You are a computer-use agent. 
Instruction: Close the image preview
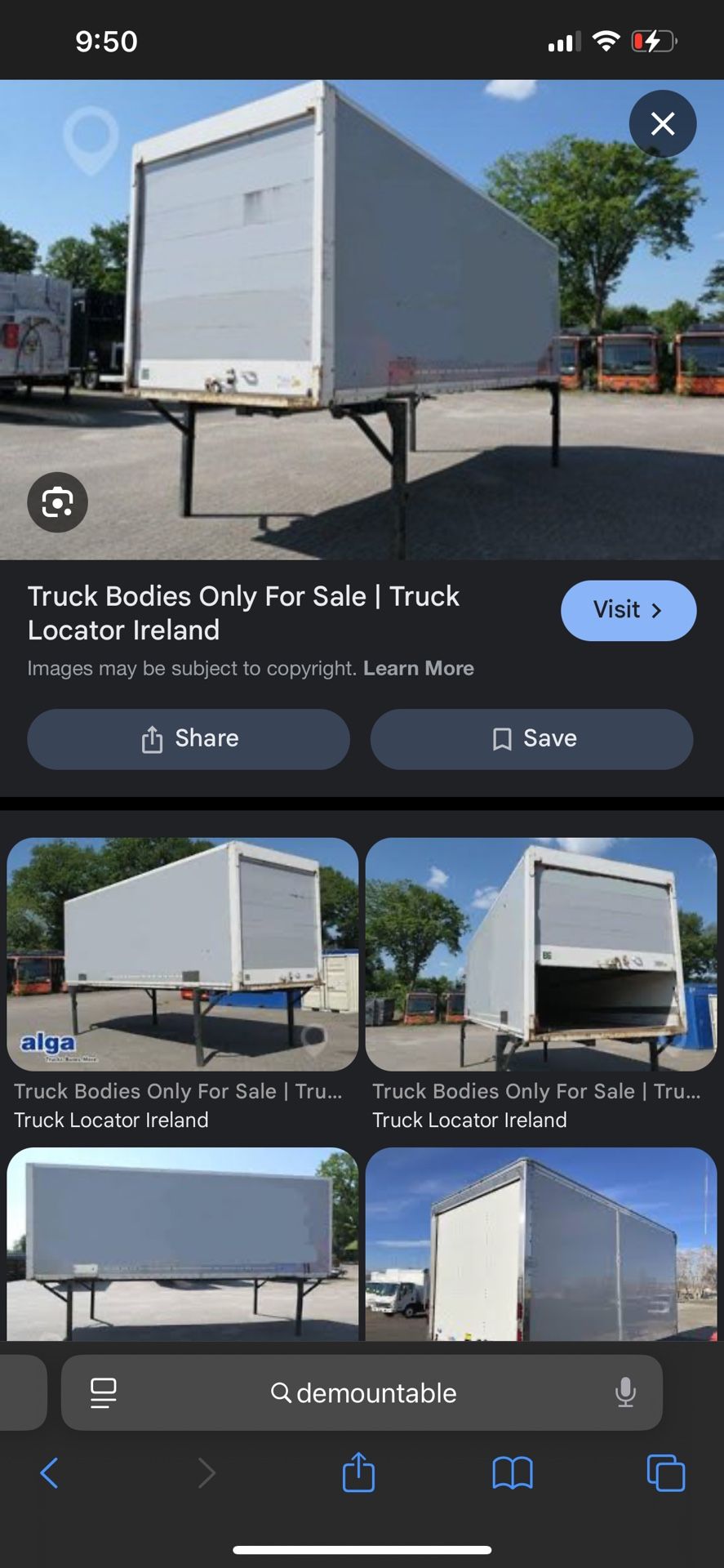point(662,124)
